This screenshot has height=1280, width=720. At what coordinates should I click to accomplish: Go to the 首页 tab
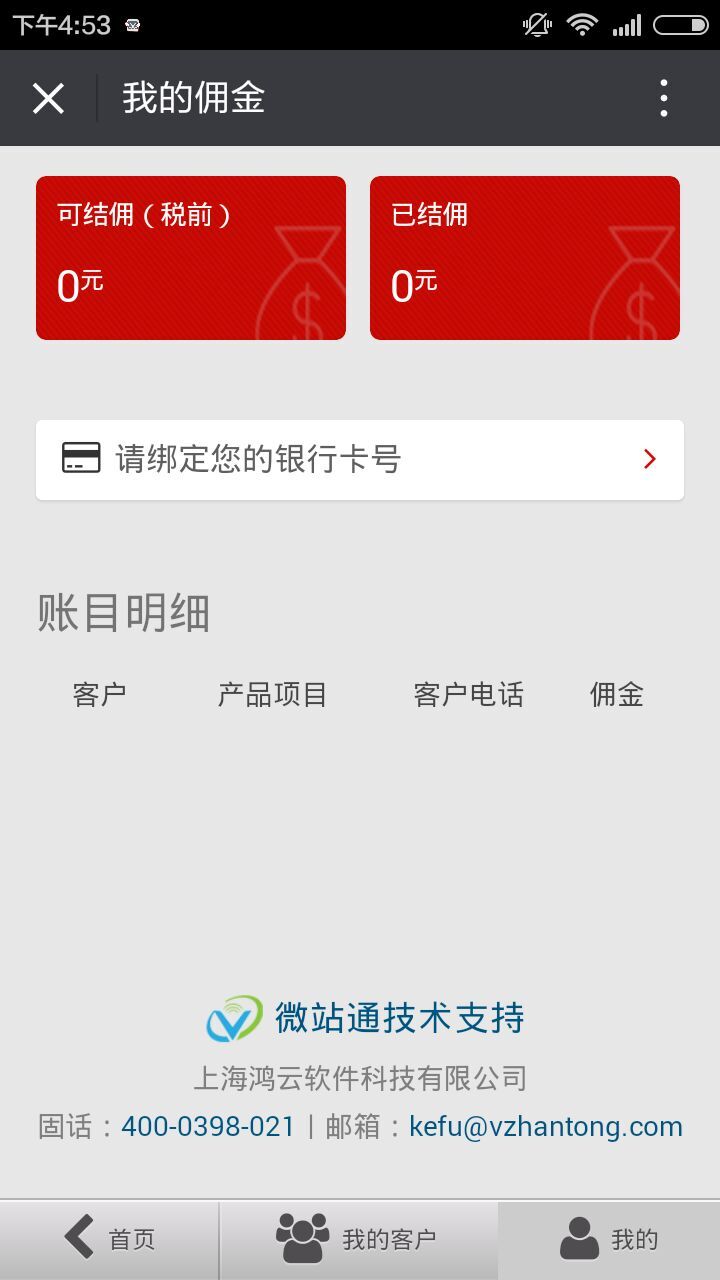click(109, 1240)
